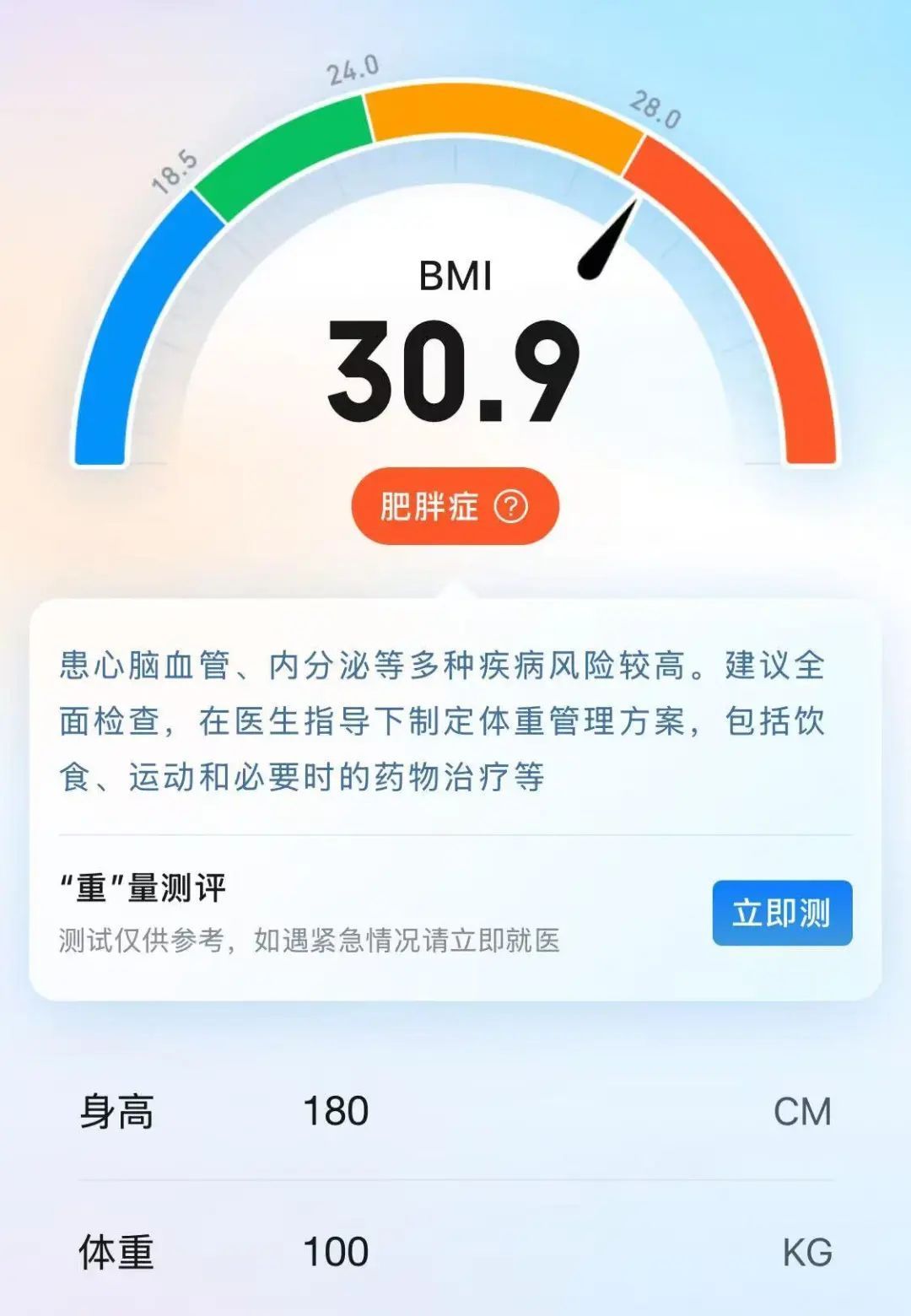Viewport: 911px width, 1316px height.
Task: Edit the 身高 height value 180
Action: tap(336, 1111)
